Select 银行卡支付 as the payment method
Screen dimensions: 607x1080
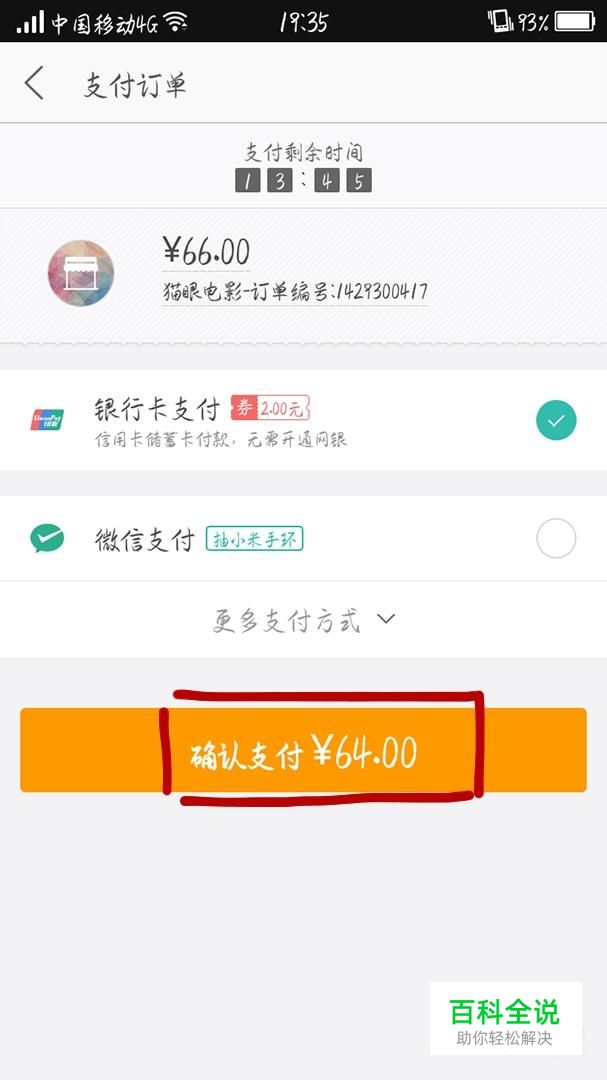pyautogui.click(x=303, y=420)
